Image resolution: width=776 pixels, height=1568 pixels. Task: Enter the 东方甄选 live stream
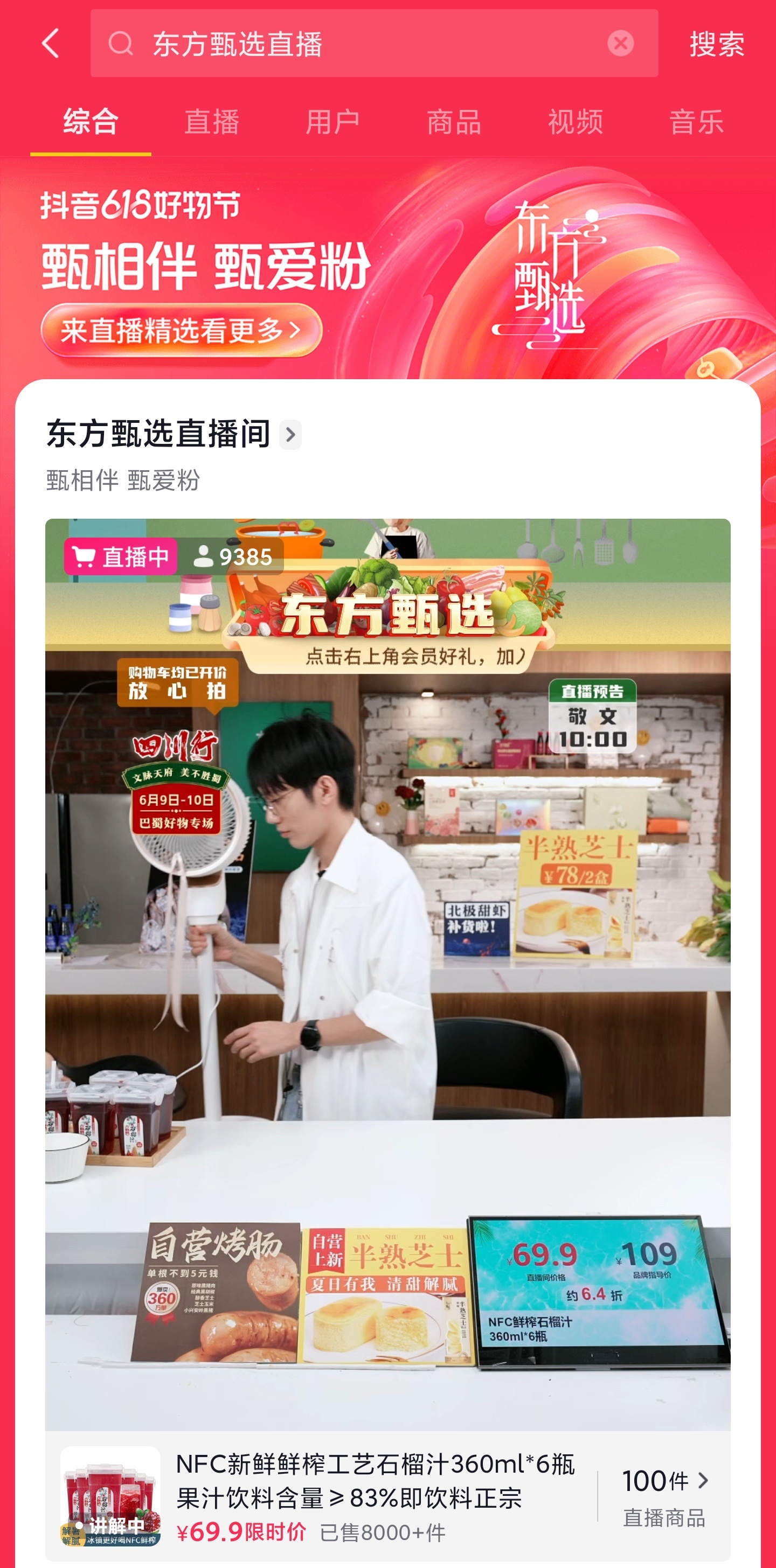click(387, 913)
